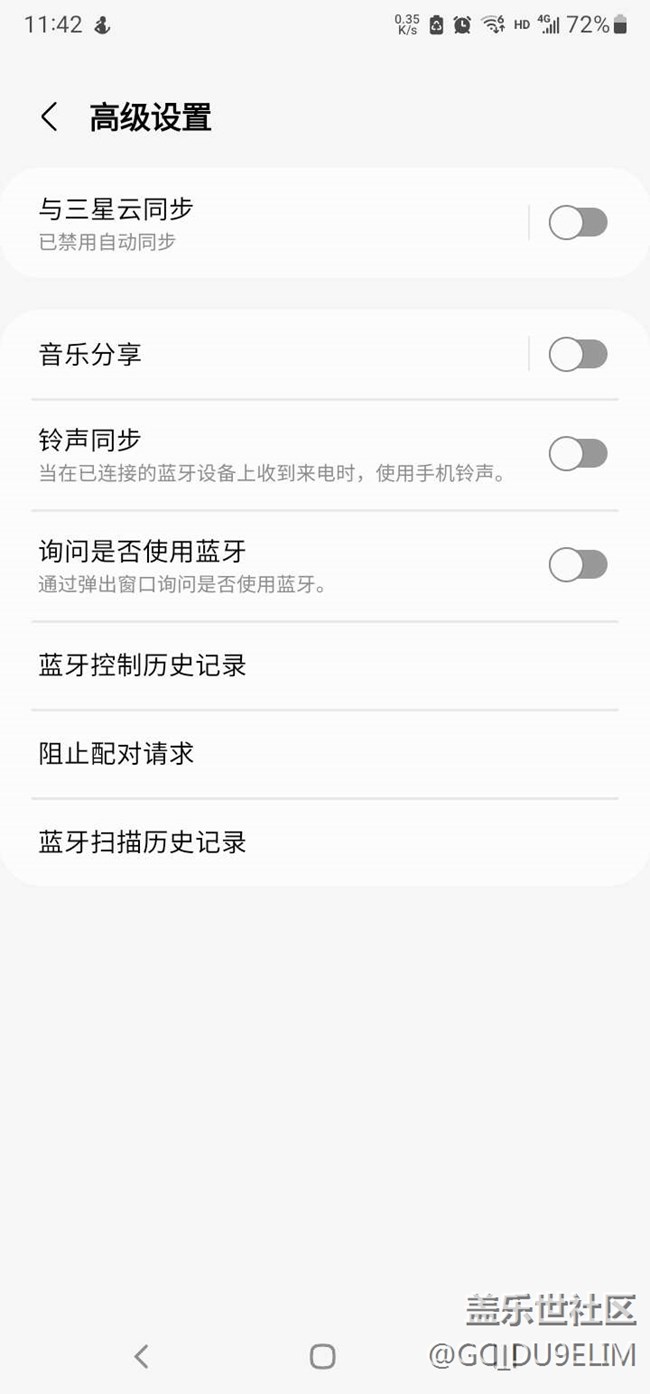
Task: Enable 询问是否使用蓝牙 switch
Action: point(578,564)
